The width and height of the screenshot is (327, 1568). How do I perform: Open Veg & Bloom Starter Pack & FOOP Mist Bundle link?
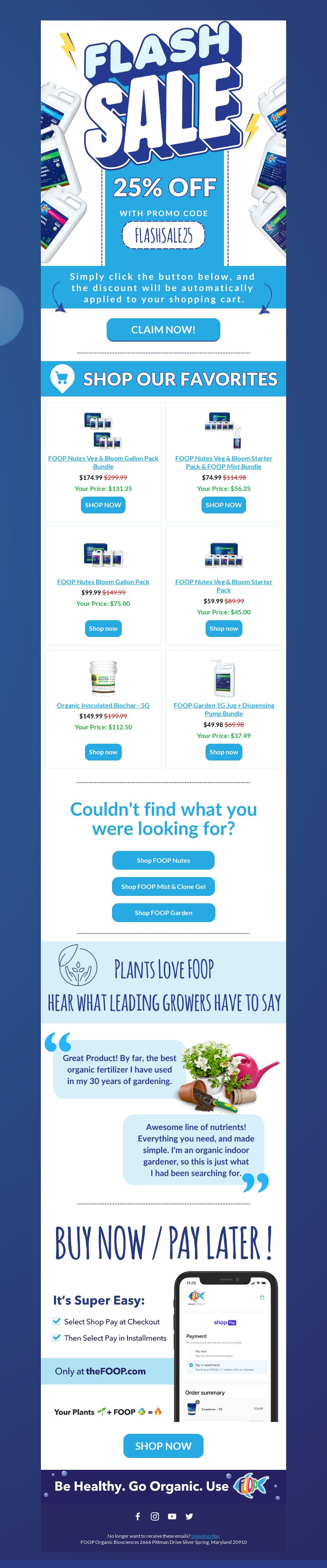click(x=224, y=462)
